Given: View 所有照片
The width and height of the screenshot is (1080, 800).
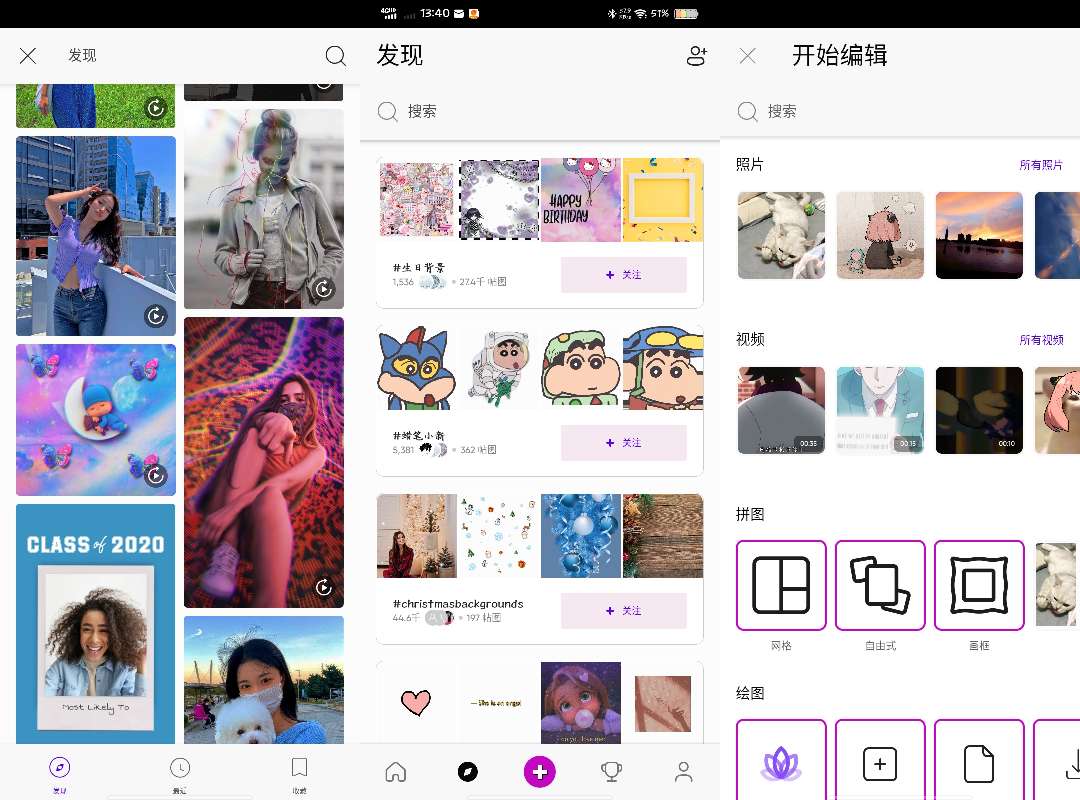Looking at the screenshot, I should tap(1041, 165).
